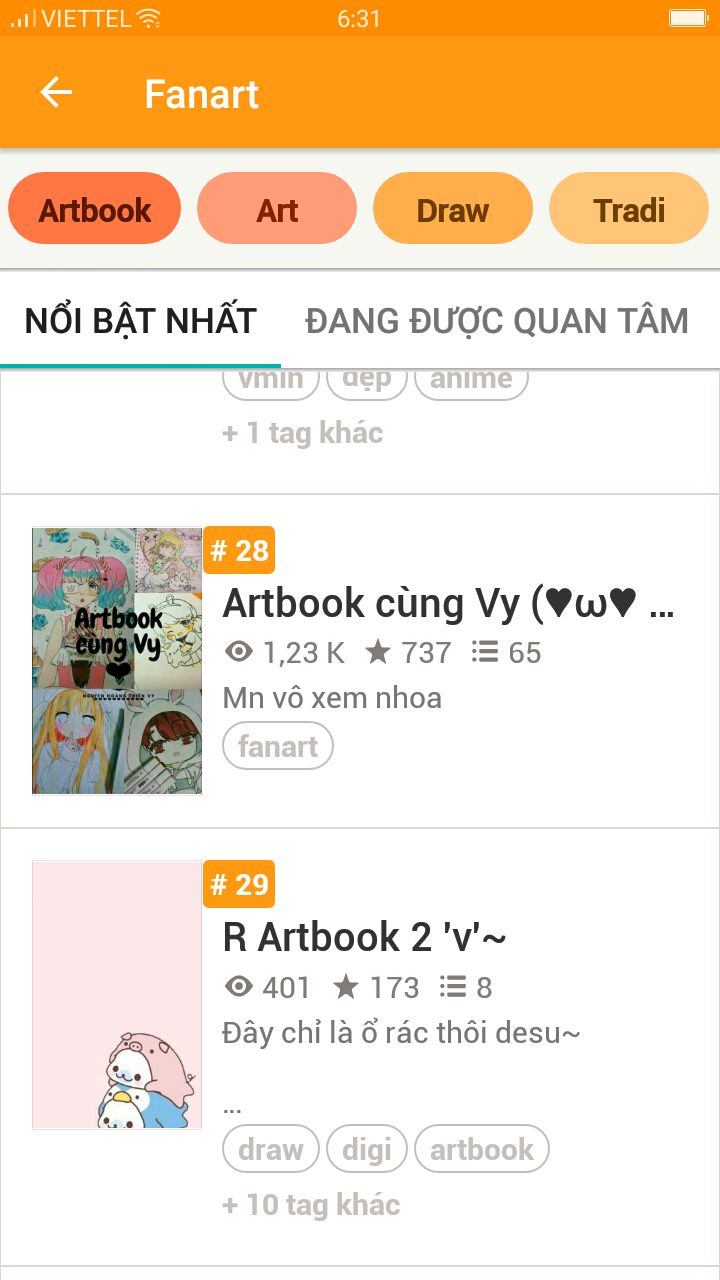Screen dimensions: 720x1280
Task: Tap the artbook tag under R Artbook 2
Action: [482, 1149]
